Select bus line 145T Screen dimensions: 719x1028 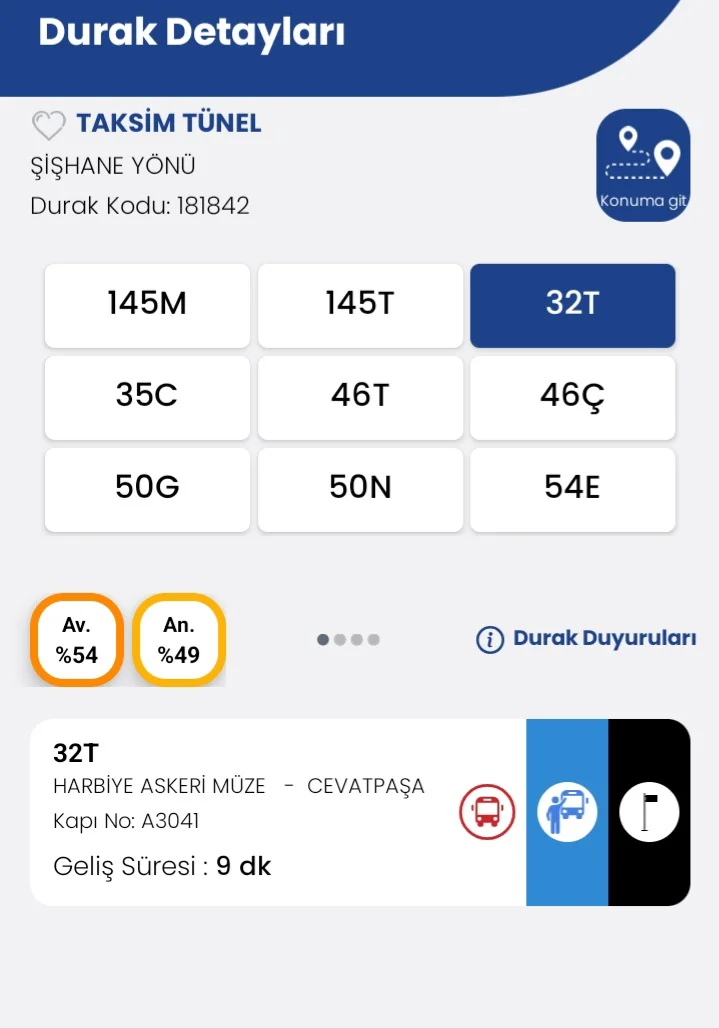pos(360,305)
